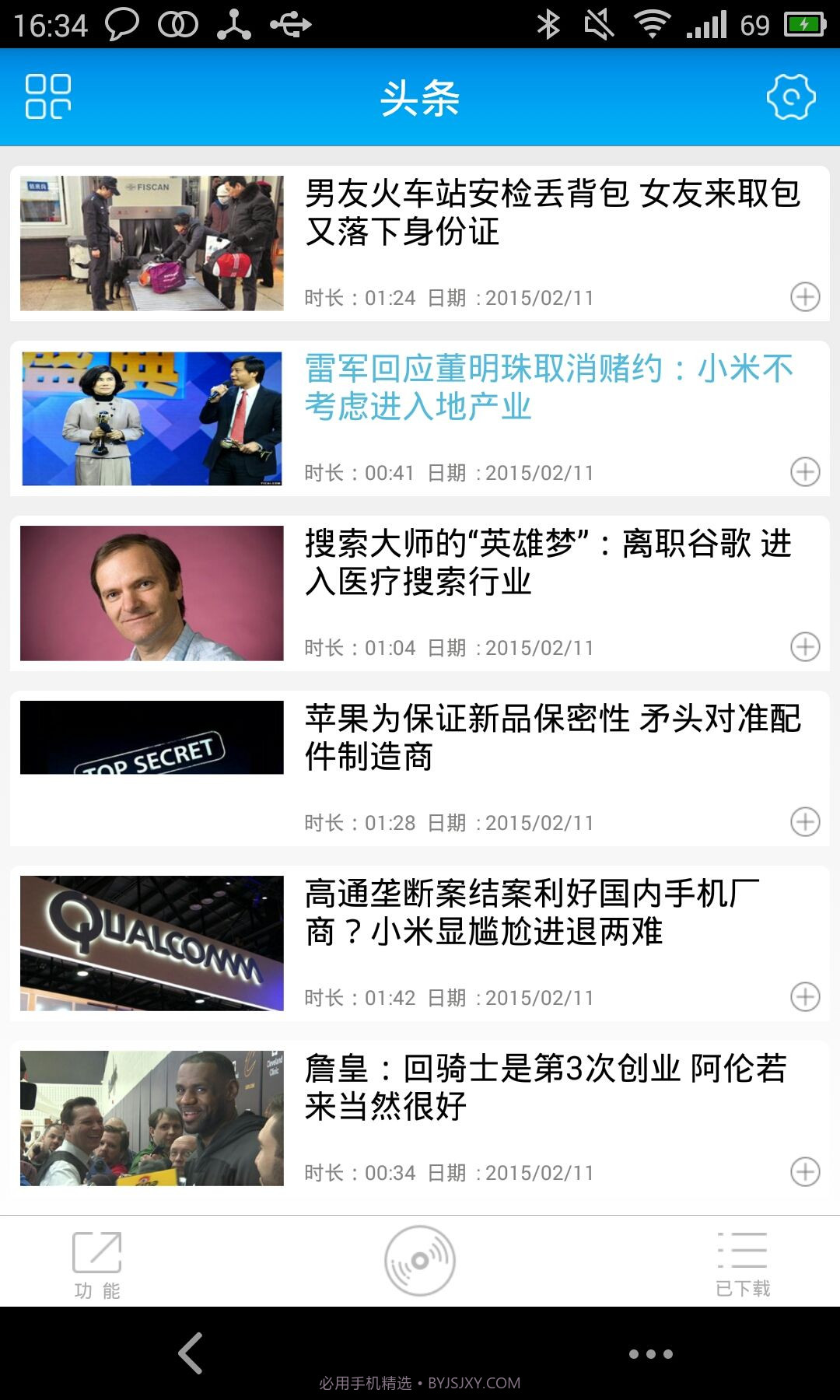840x1400 pixels.
Task: Select the center disc/record icon at the bottom
Action: click(419, 1258)
